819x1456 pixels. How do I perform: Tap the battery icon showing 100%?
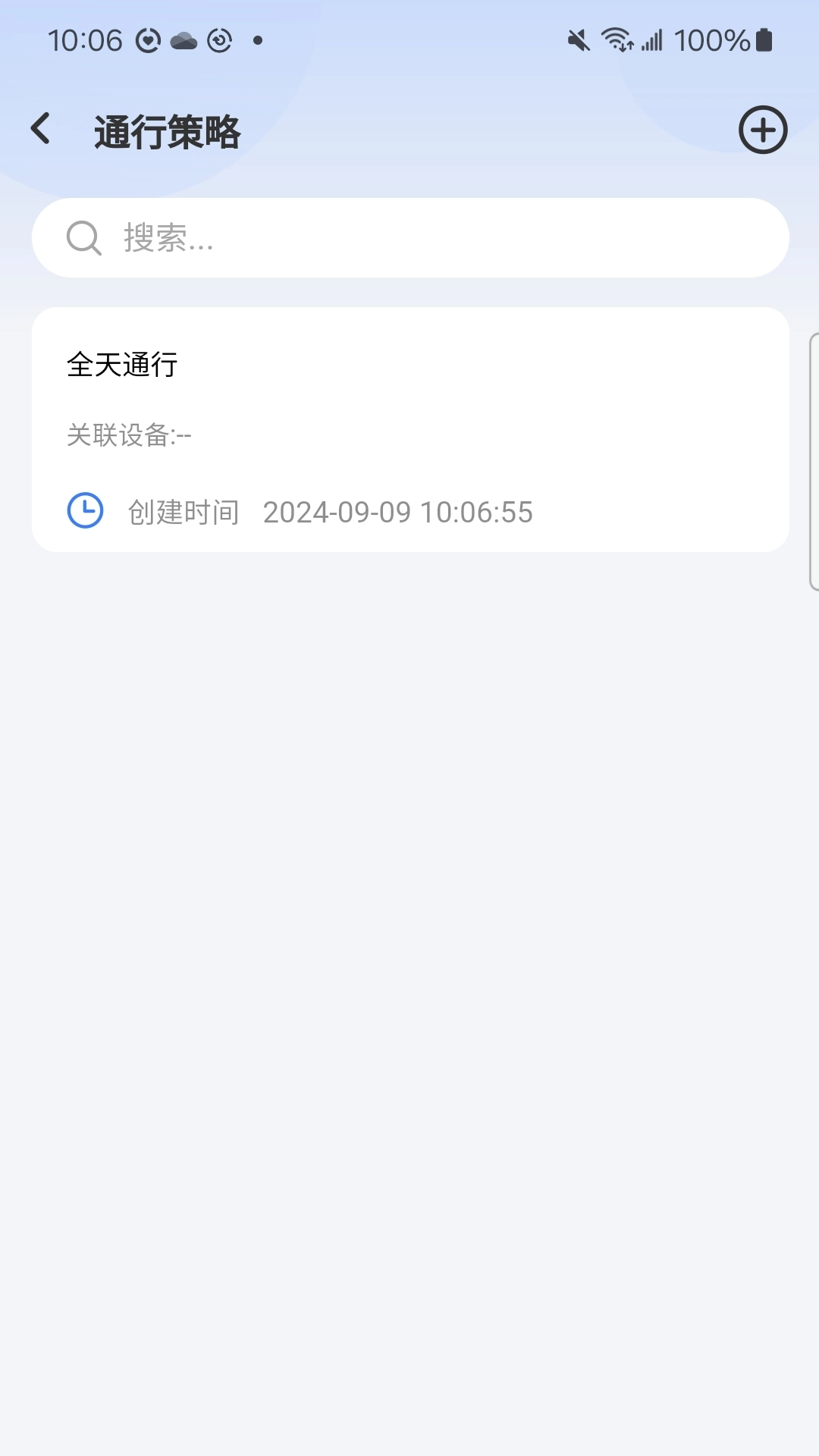click(764, 39)
